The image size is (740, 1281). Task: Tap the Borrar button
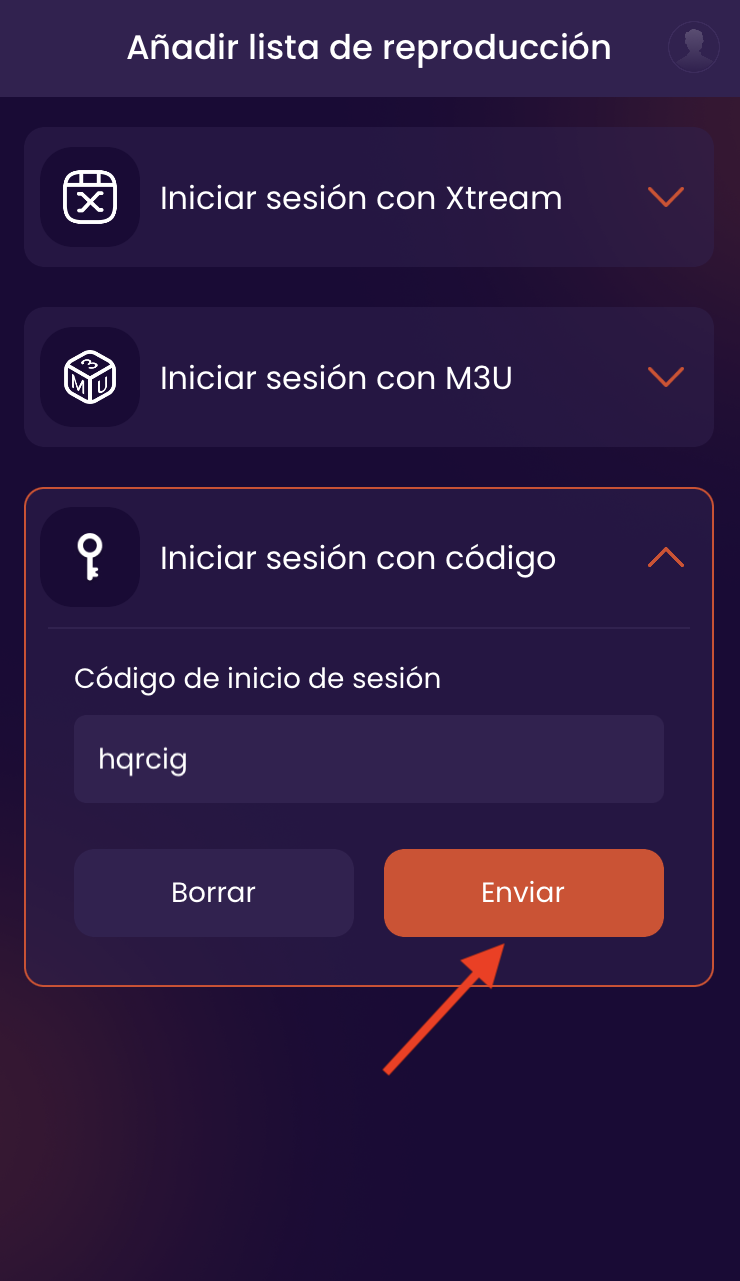coord(214,893)
